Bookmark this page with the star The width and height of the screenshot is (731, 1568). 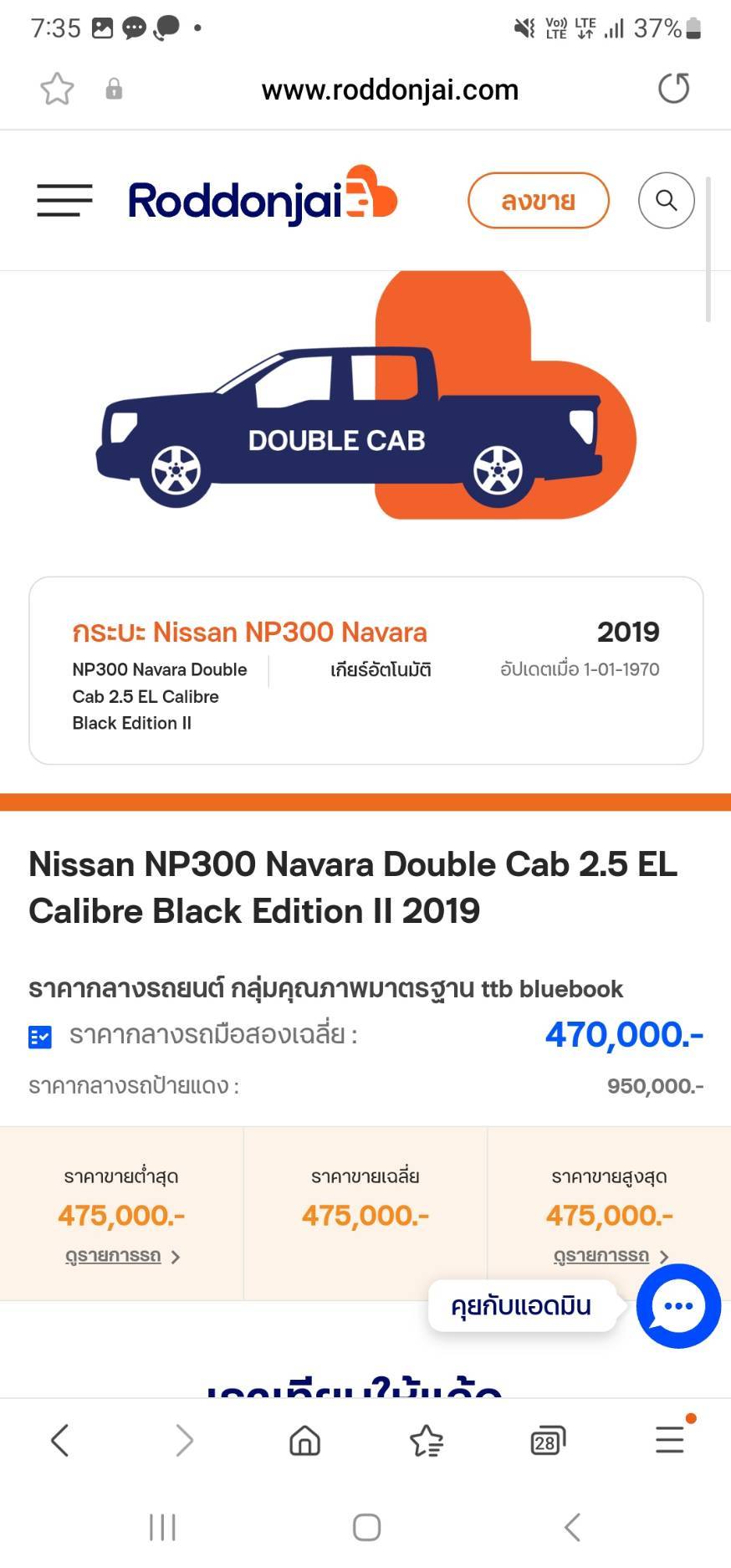tap(57, 89)
